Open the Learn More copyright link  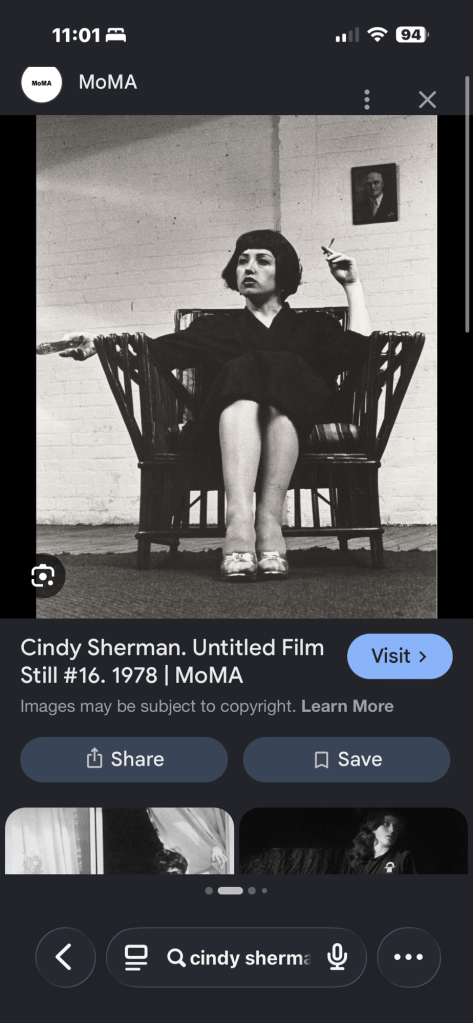(x=347, y=707)
